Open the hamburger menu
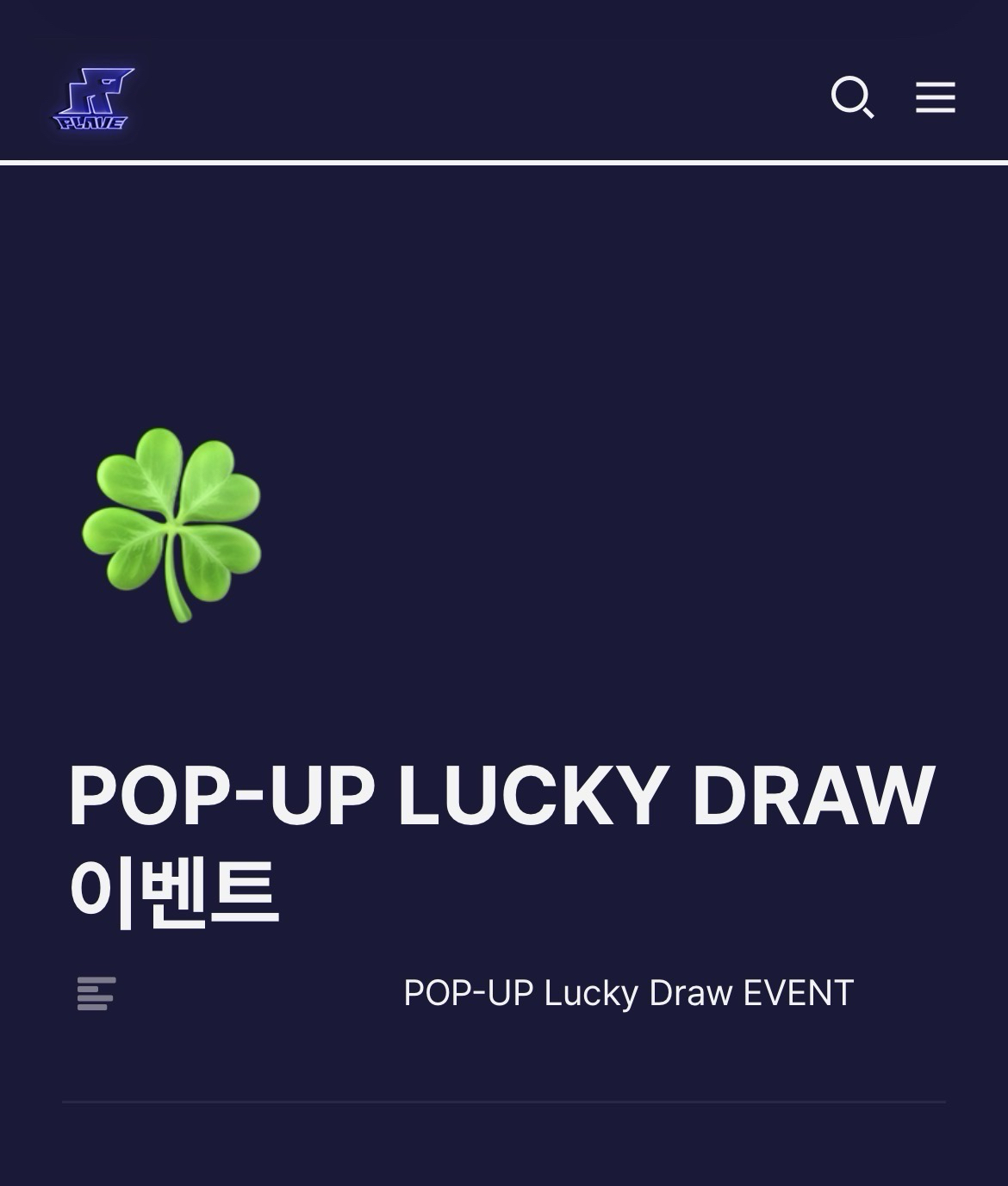 point(935,97)
